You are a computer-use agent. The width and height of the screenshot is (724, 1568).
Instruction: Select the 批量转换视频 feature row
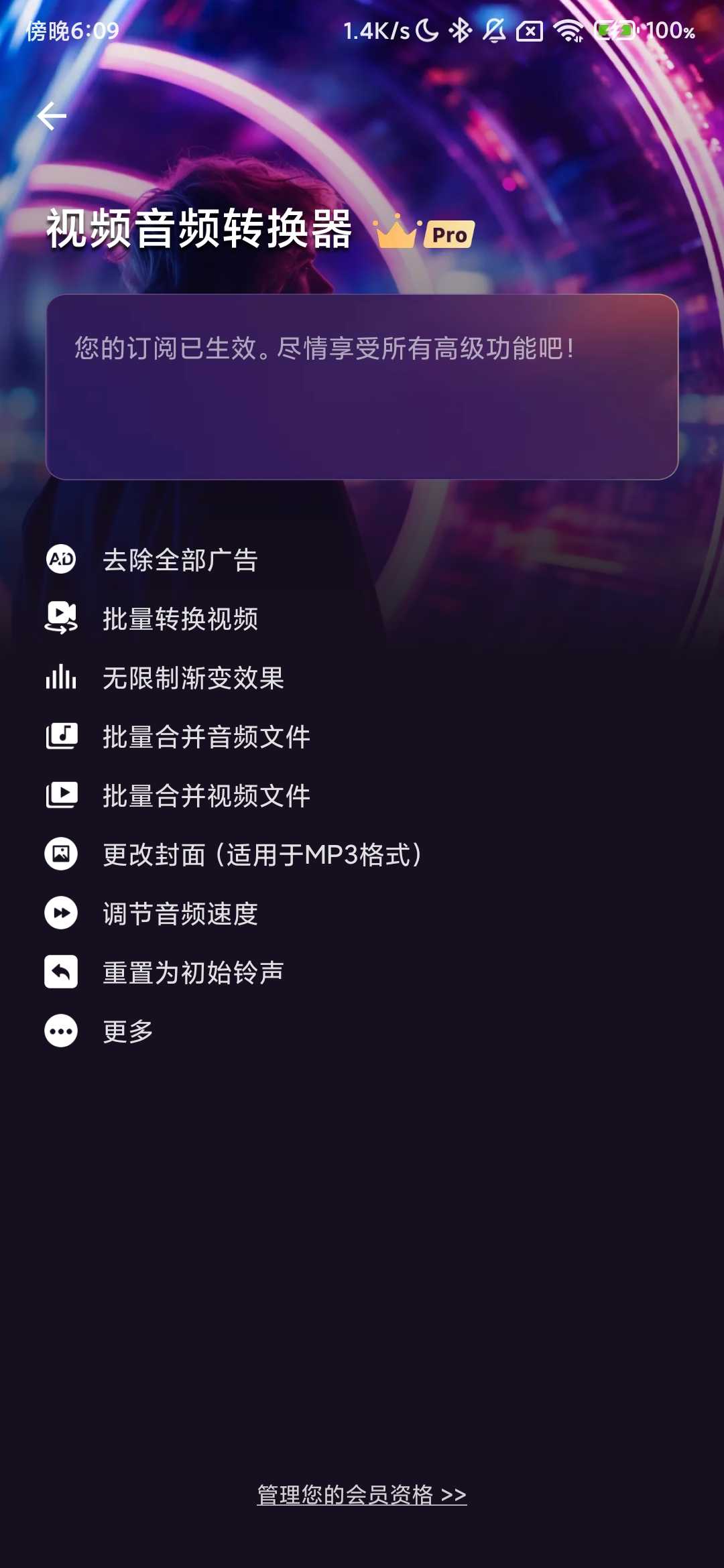(182, 616)
